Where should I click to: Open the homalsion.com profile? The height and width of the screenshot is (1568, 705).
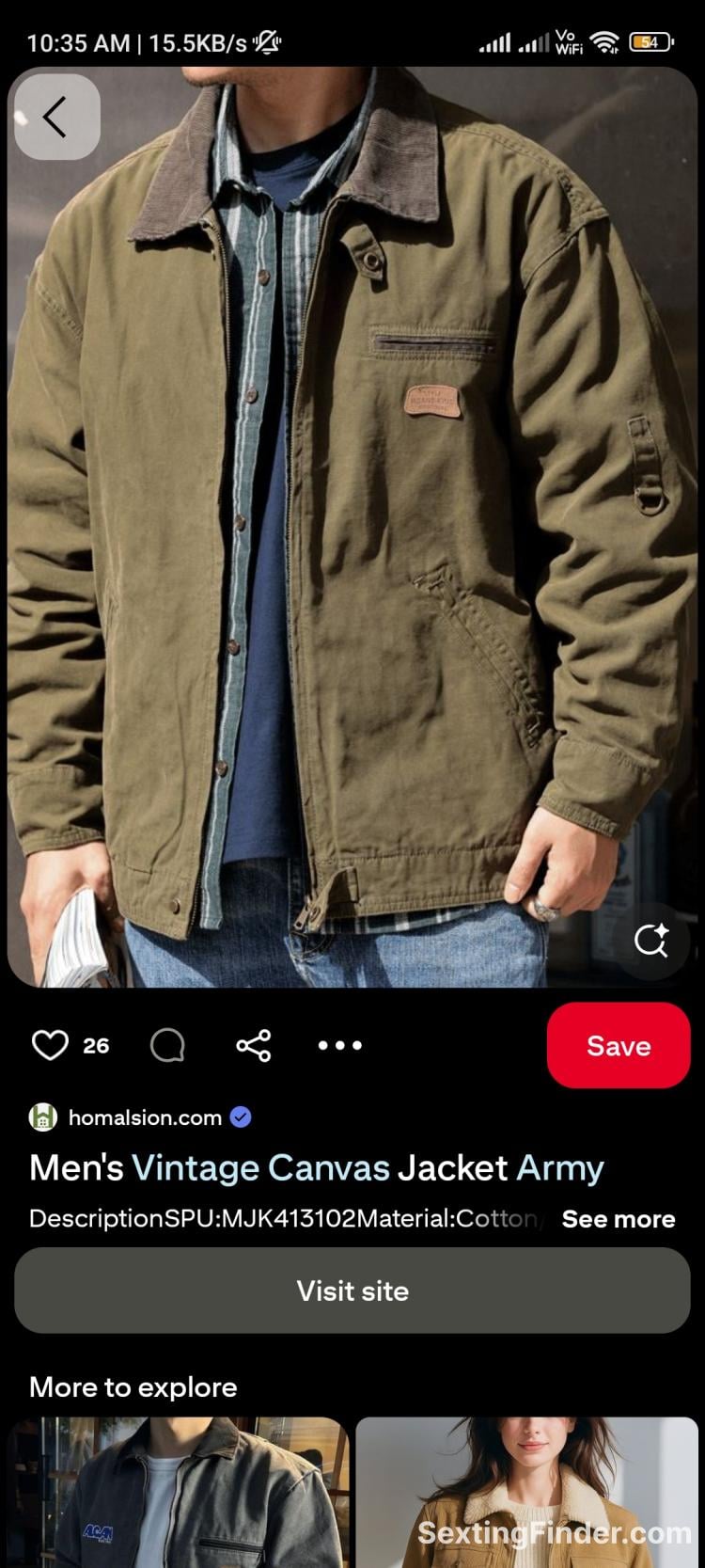(144, 1117)
